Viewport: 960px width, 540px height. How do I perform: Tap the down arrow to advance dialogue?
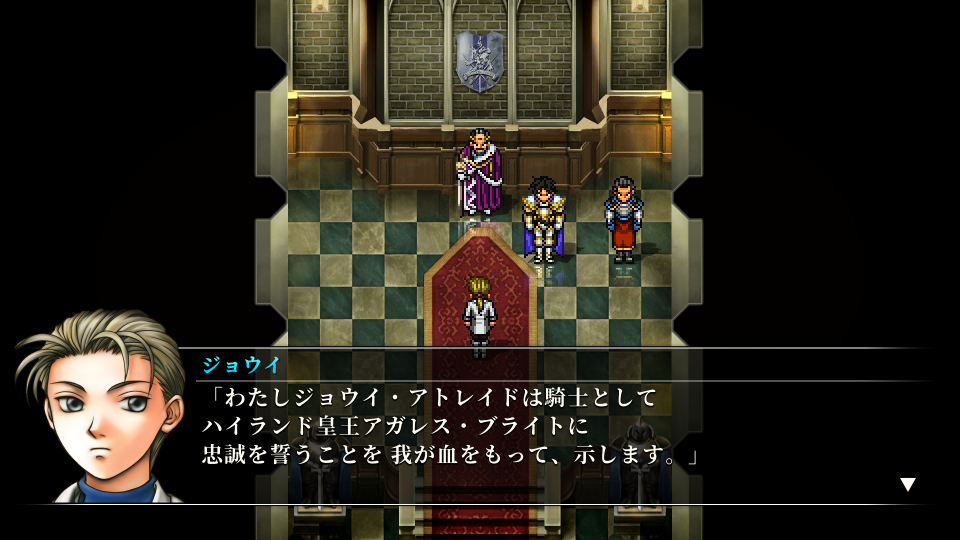click(x=907, y=484)
